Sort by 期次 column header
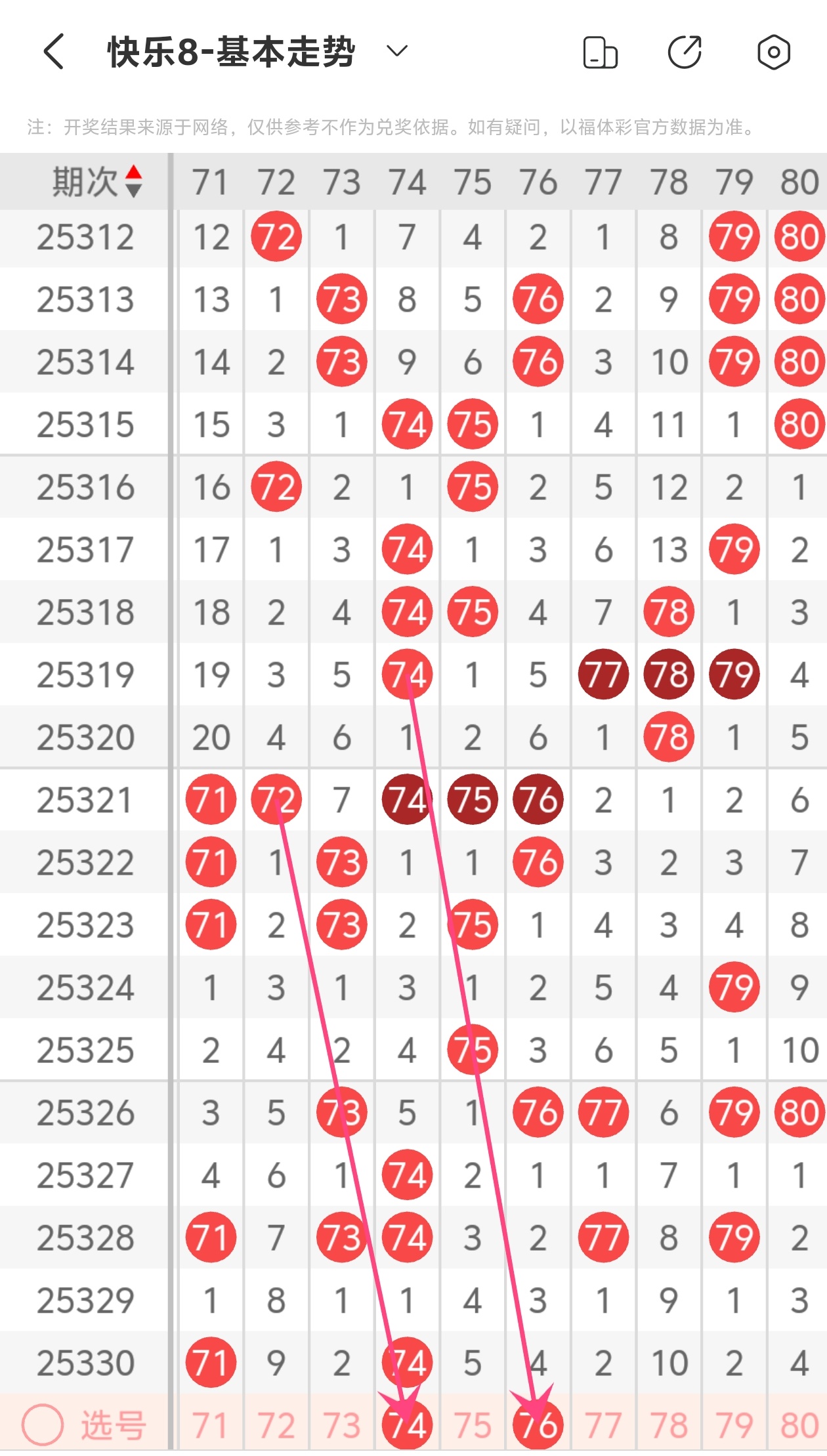The height and width of the screenshot is (1456, 827). click(96, 182)
